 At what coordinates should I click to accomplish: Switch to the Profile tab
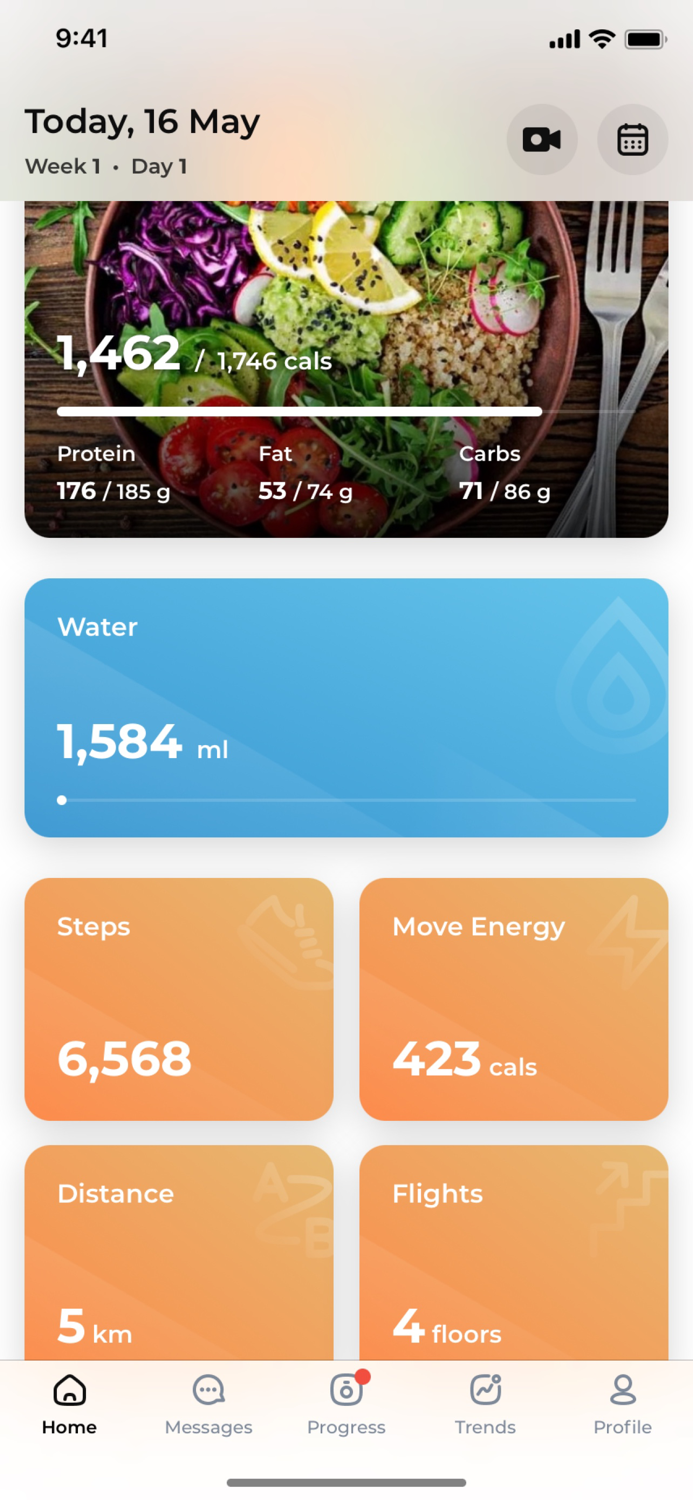[622, 1405]
